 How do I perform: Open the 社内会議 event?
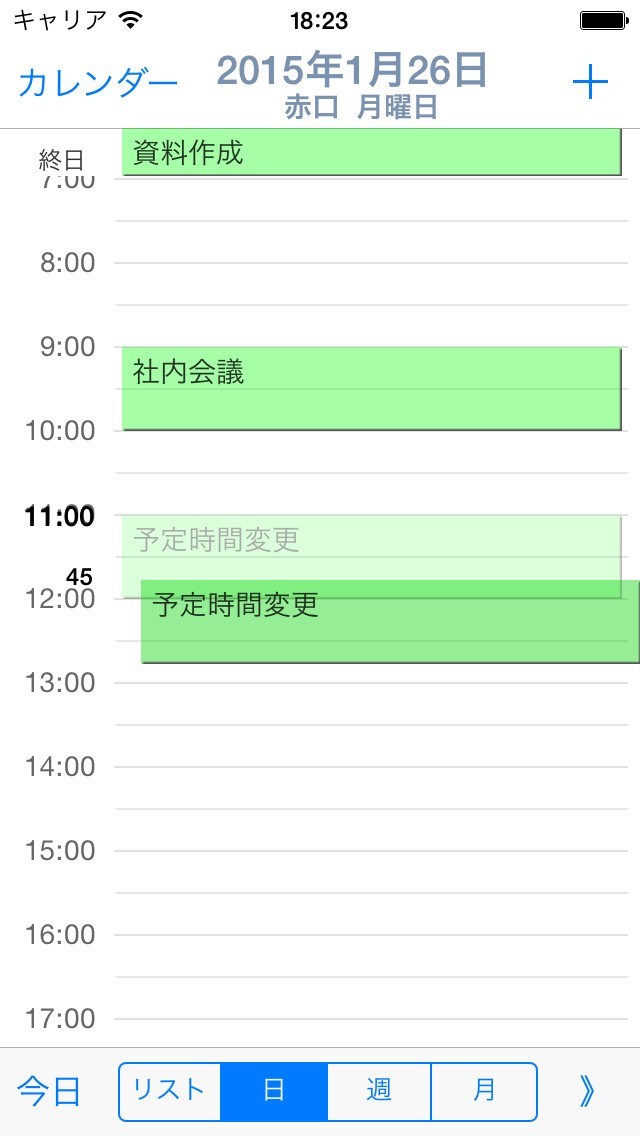[x=371, y=389]
